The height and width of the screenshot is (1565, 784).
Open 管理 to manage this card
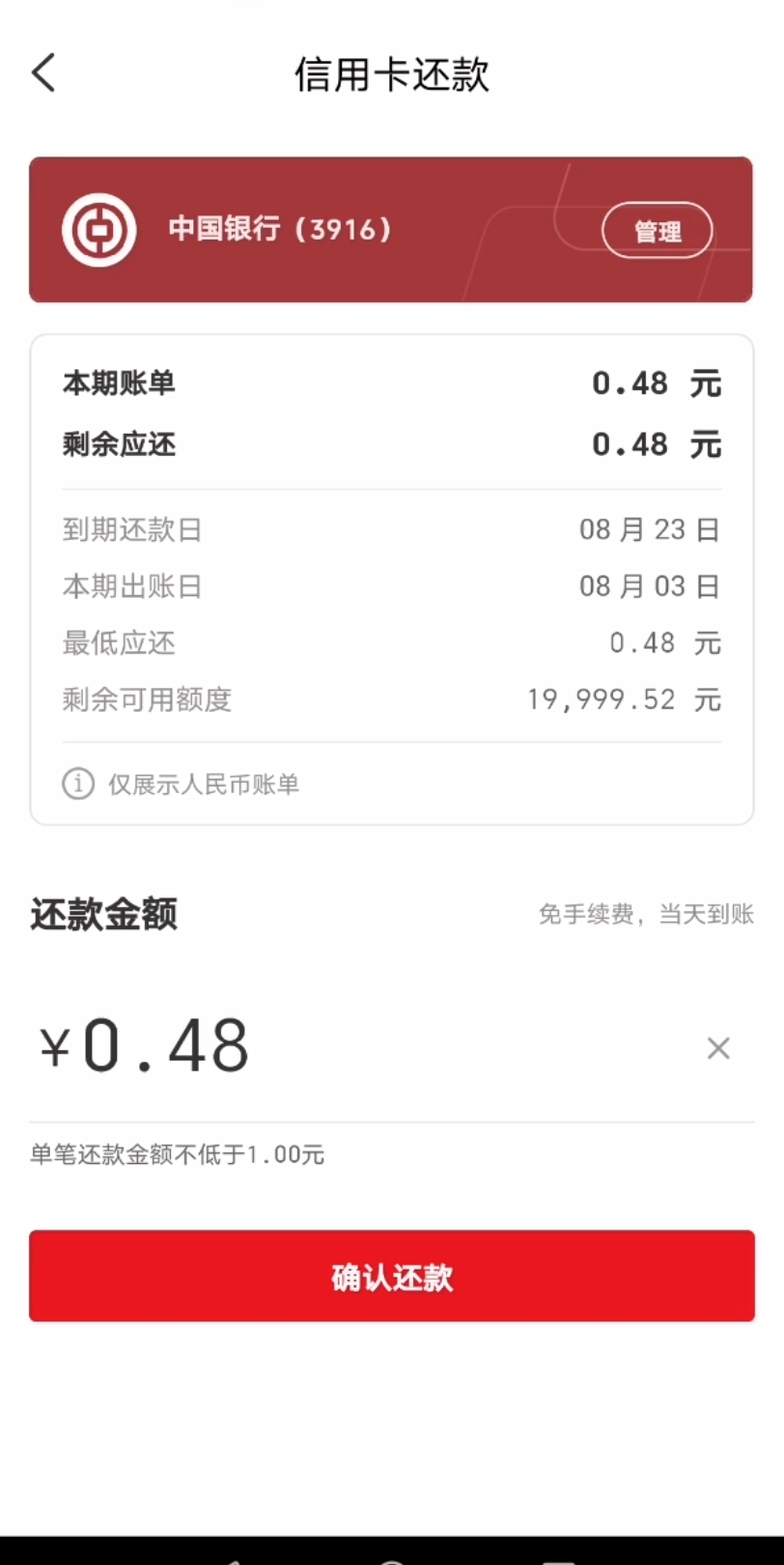[657, 230]
